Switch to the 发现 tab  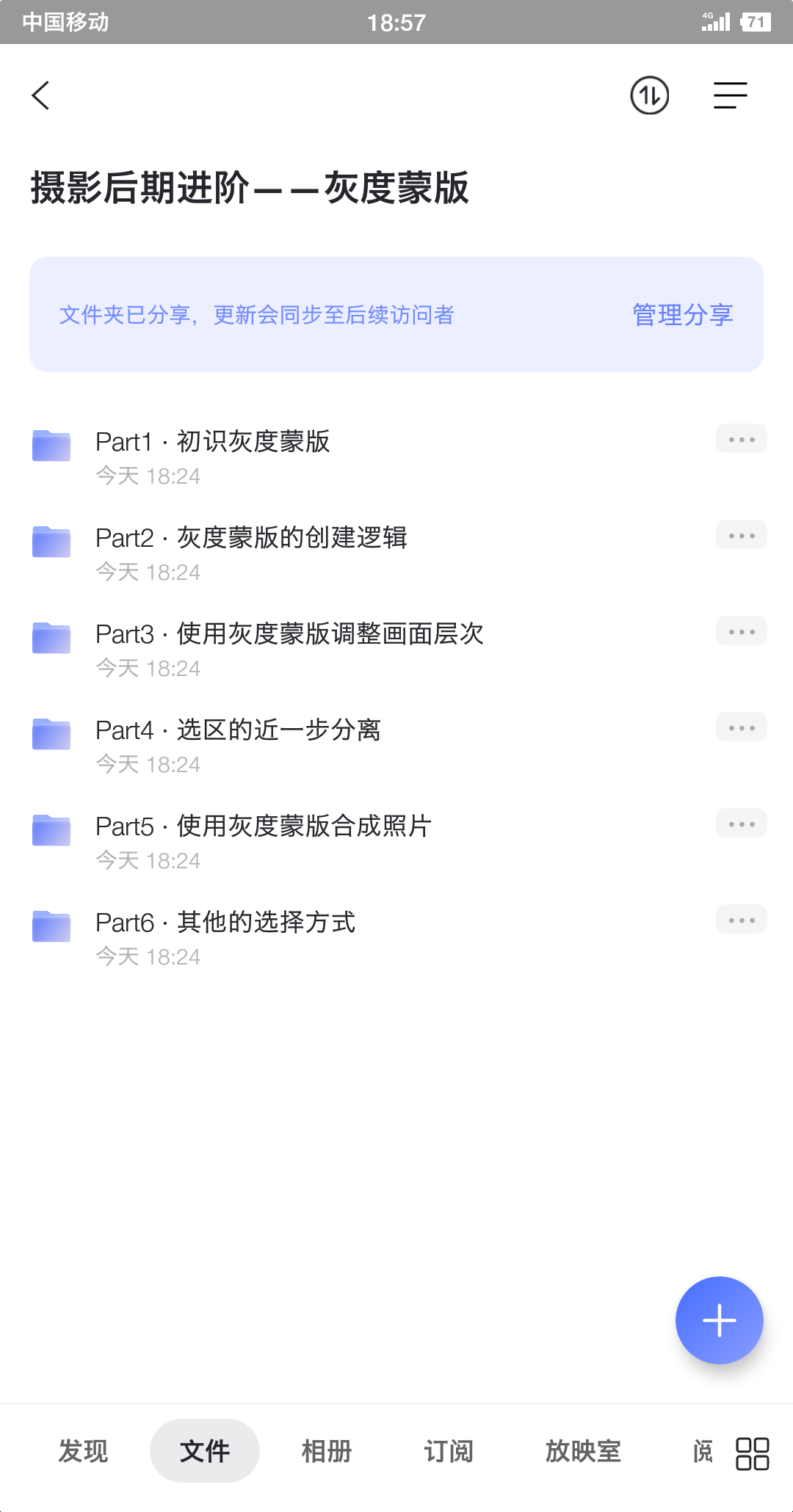82,1451
